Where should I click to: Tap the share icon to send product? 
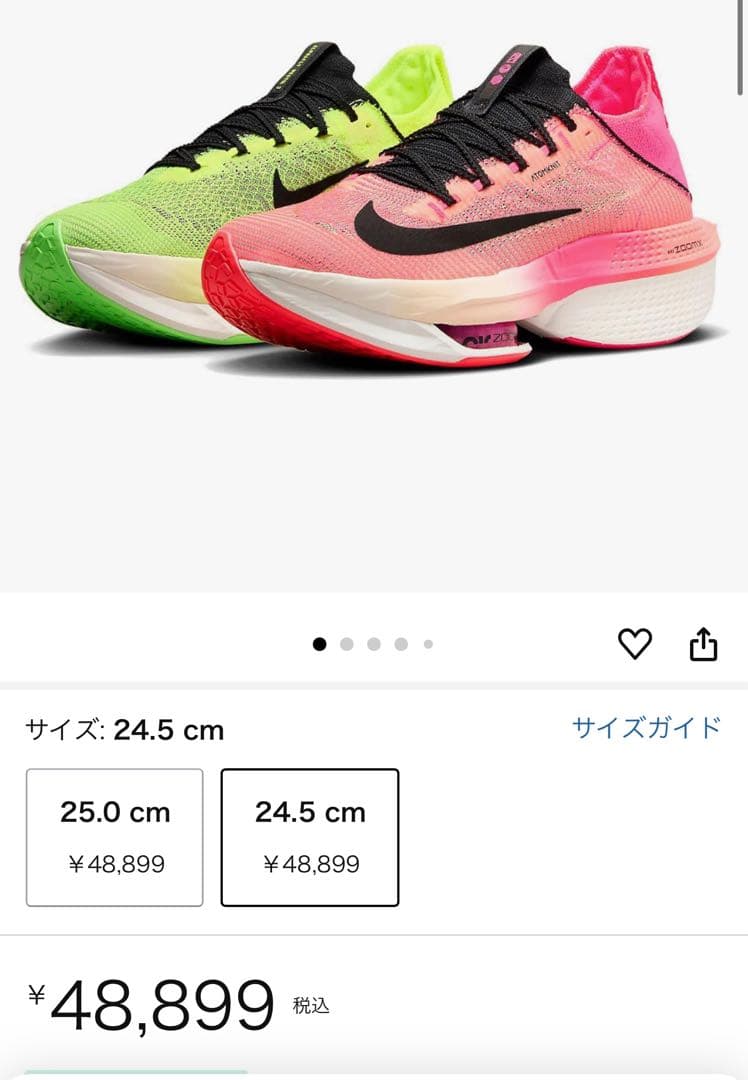pos(706,643)
